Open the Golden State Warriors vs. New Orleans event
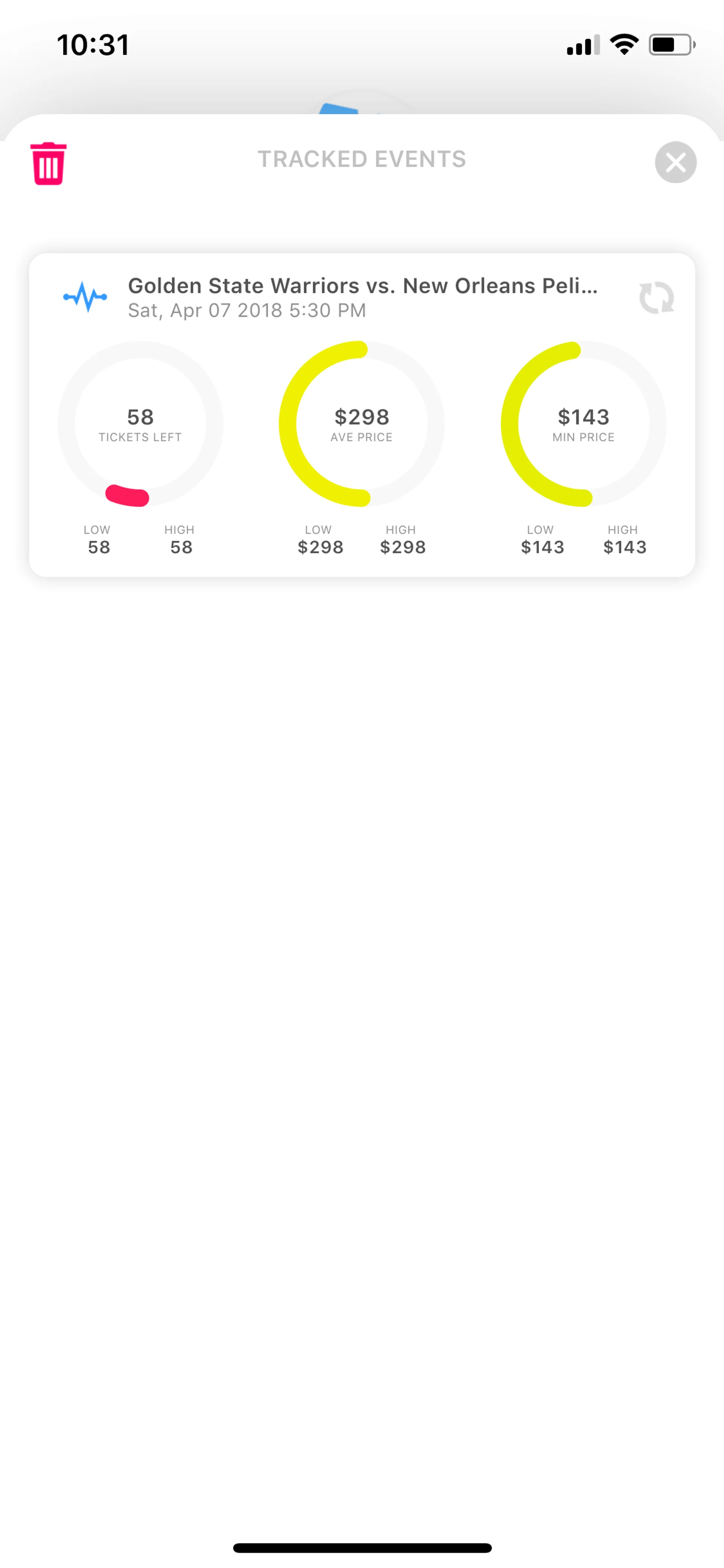The width and height of the screenshot is (724, 1568). tap(362, 286)
